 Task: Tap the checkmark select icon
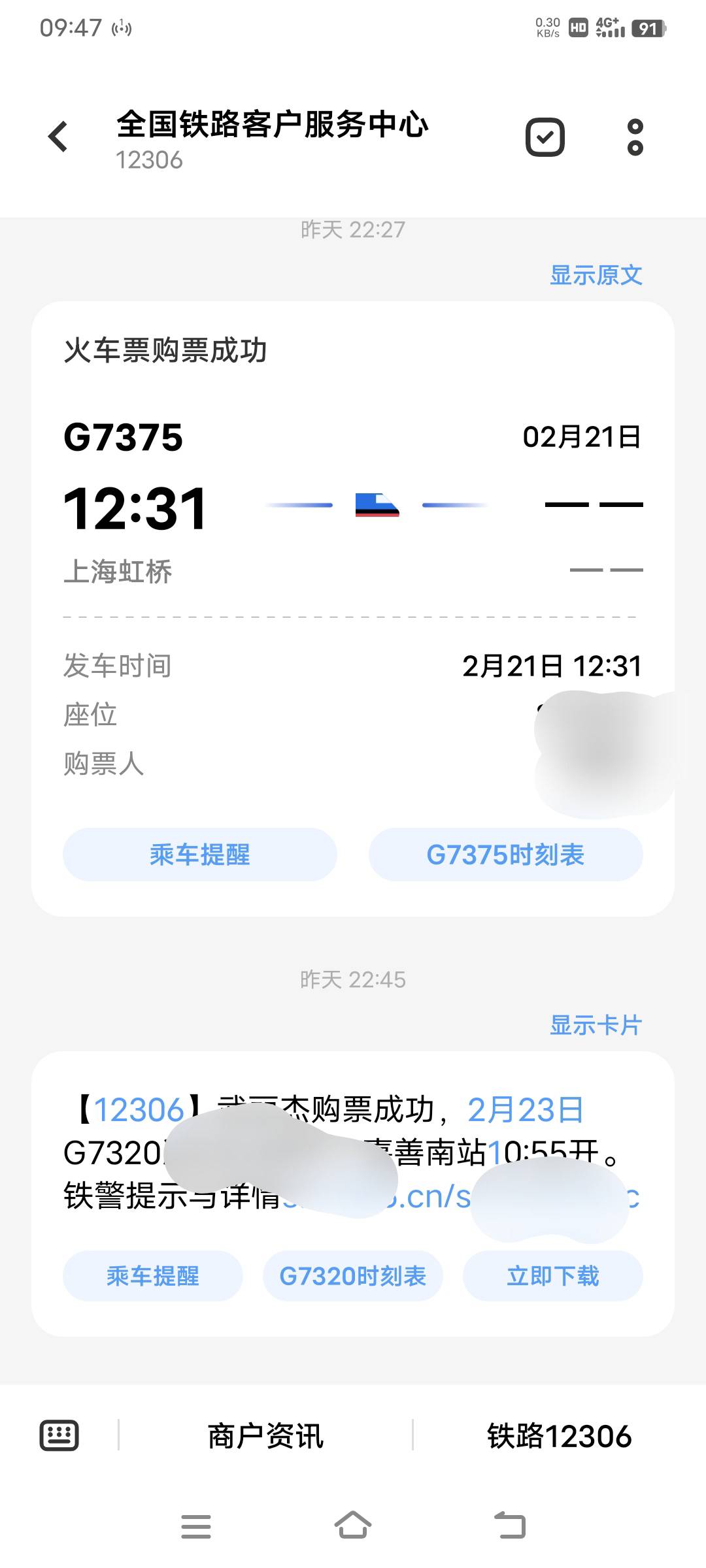(545, 137)
